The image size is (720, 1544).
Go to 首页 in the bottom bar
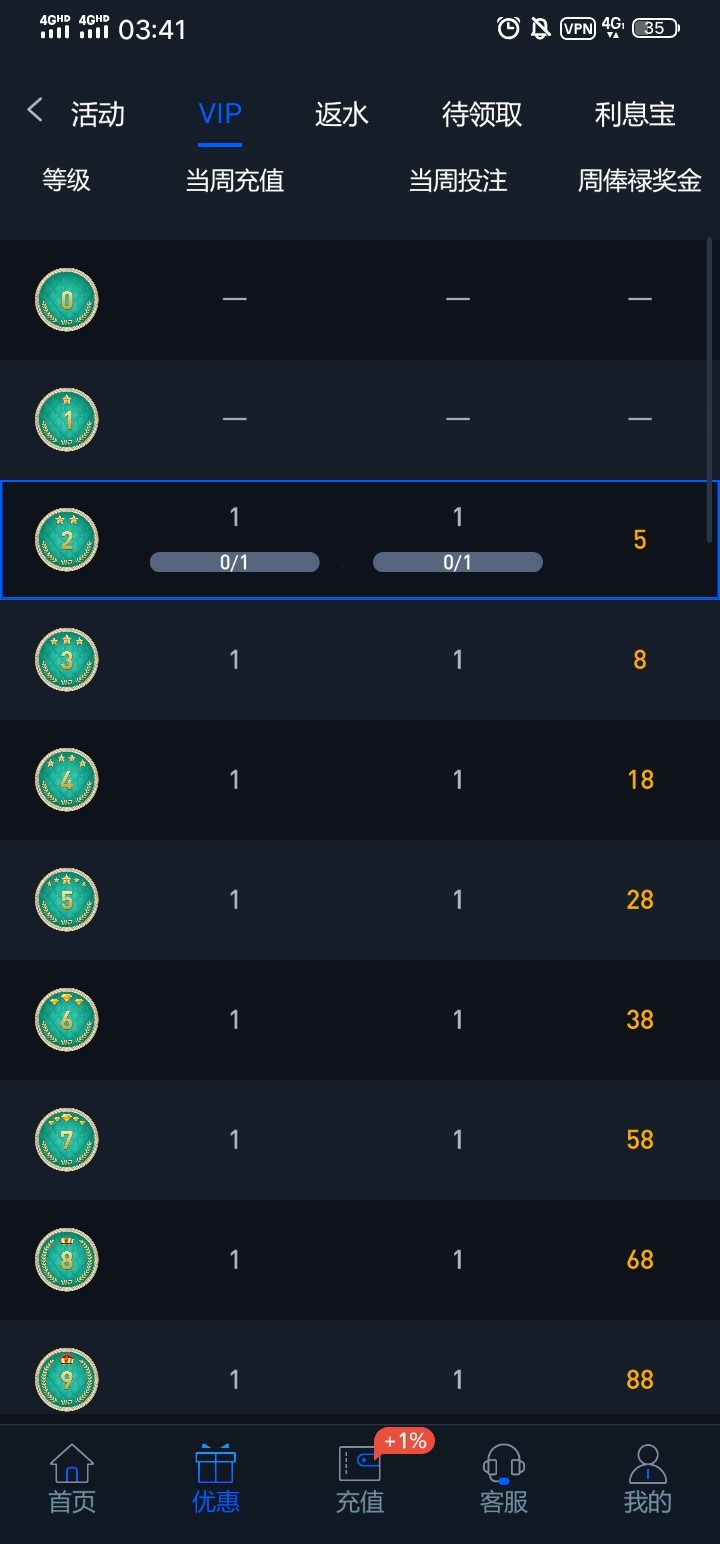pyautogui.click(x=72, y=1478)
